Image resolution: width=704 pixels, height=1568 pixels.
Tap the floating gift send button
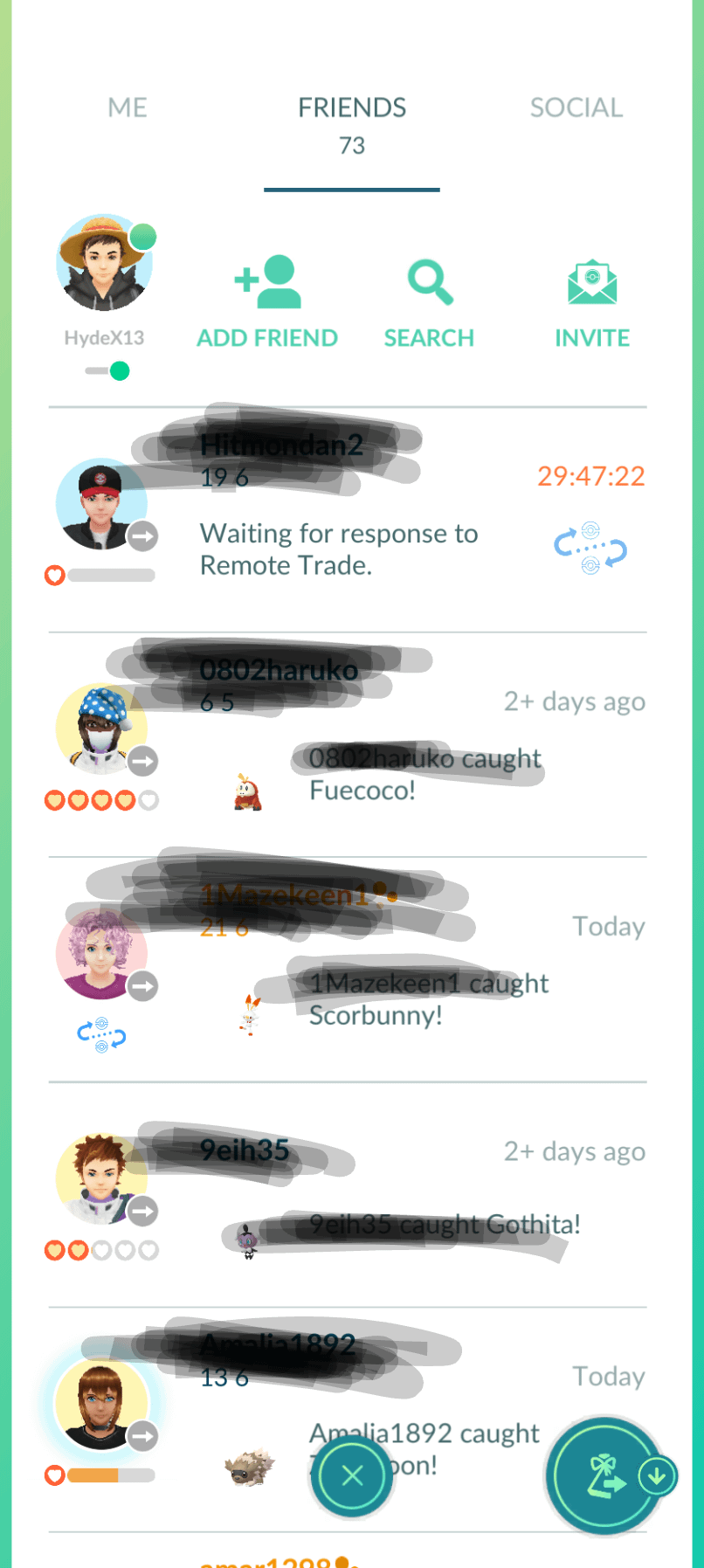point(604,1475)
